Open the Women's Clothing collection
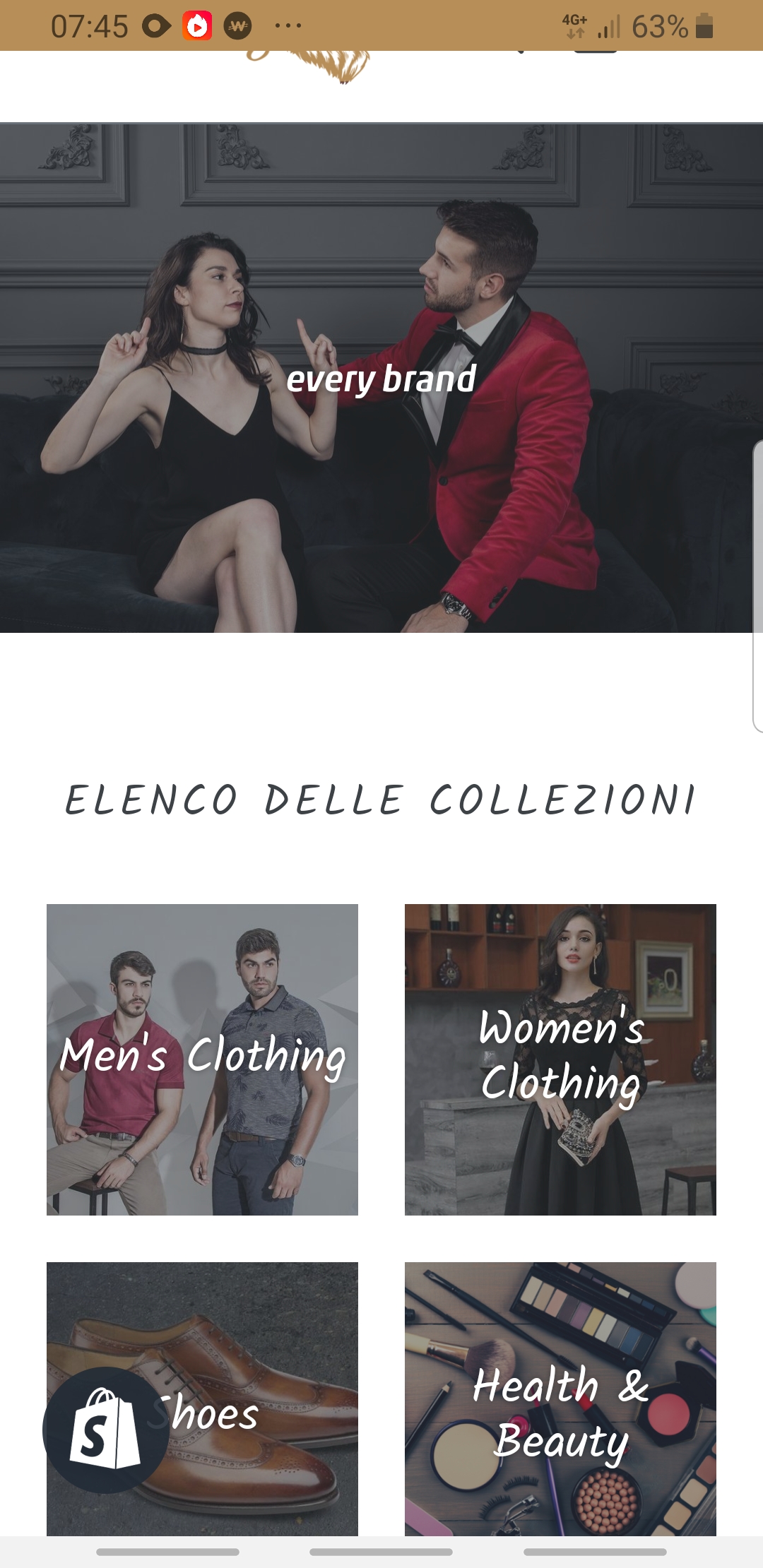The width and height of the screenshot is (763, 1568). [560, 1059]
